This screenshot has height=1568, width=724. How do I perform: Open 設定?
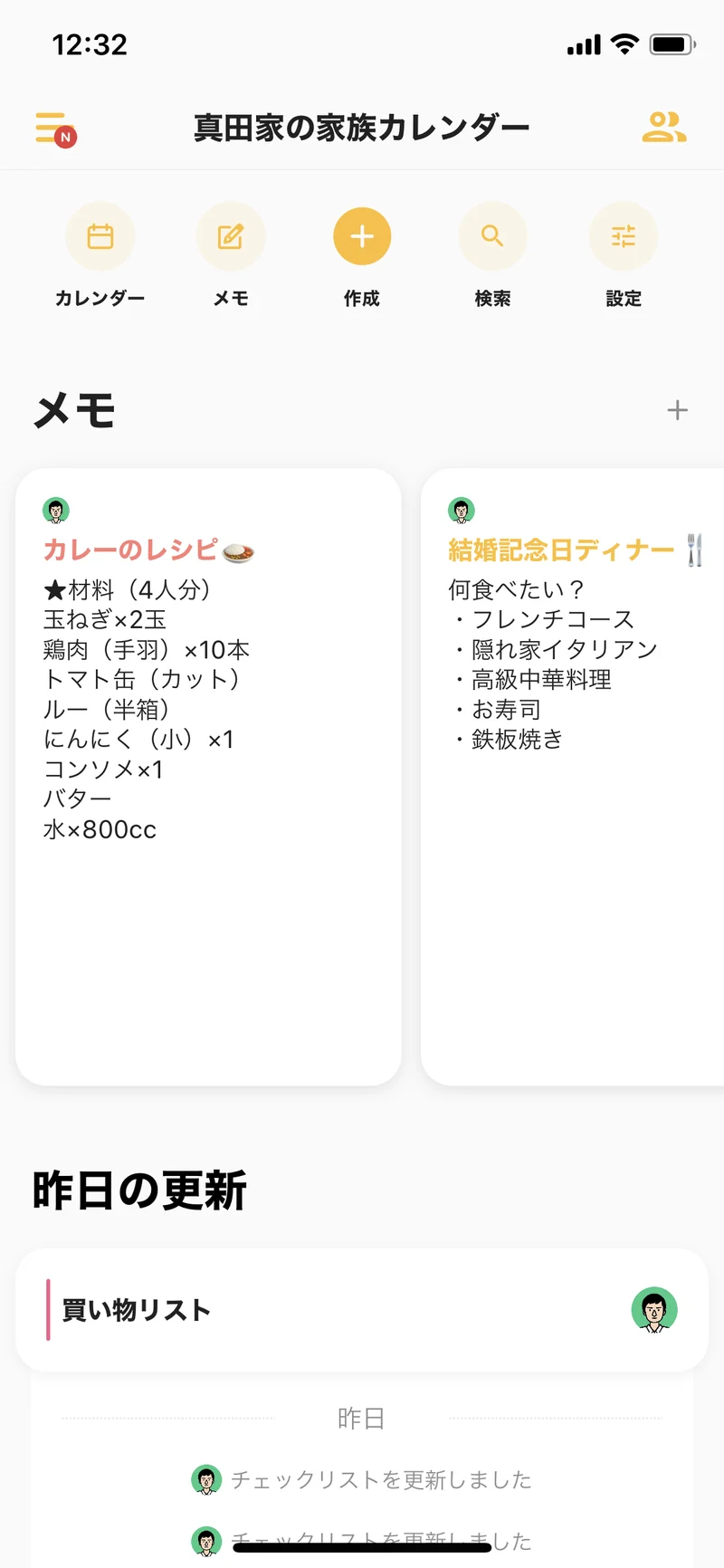(624, 237)
